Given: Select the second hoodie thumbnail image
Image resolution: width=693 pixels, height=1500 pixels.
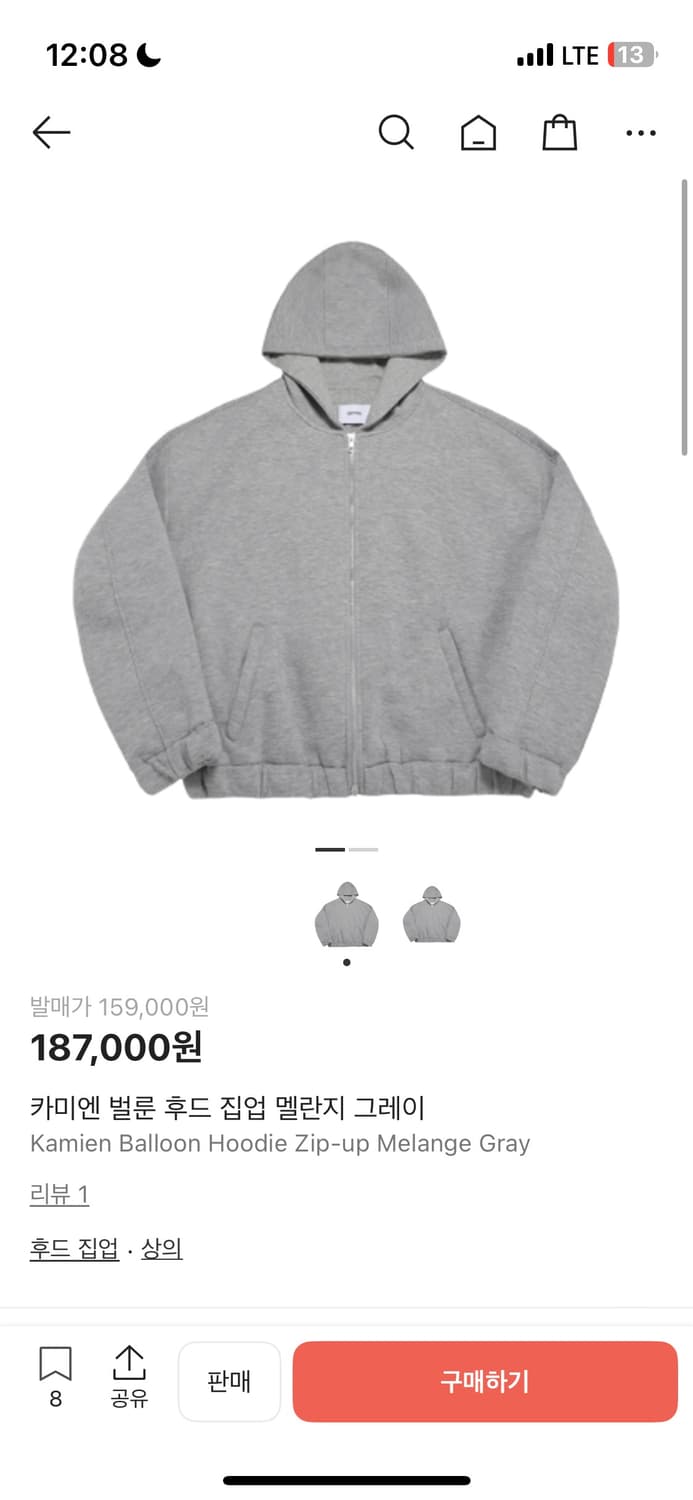Looking at the screenshot, I should (431, 915).
